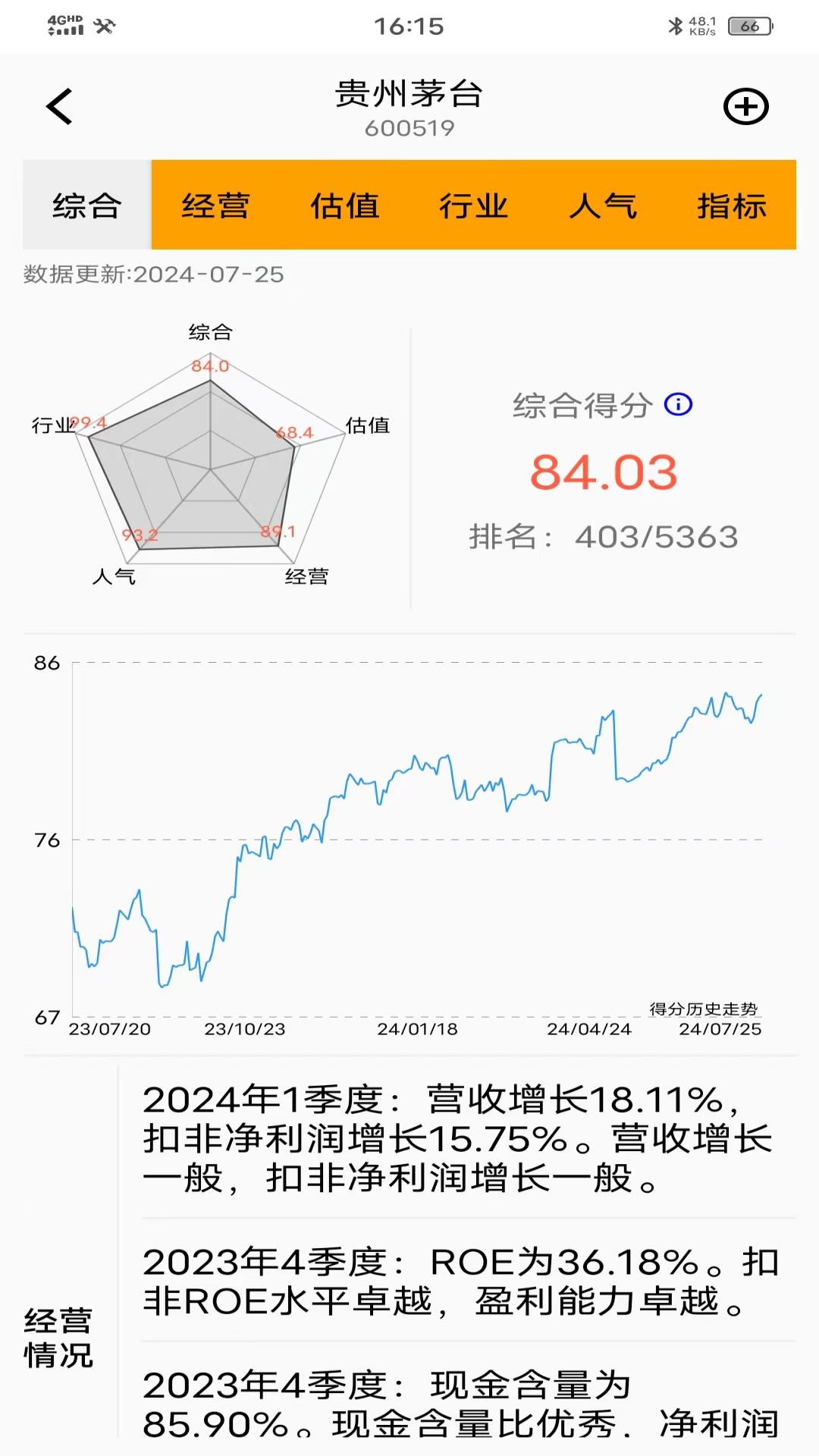Image resolution: width=819 pixels, height=1456 pixels.
Task: Switch to the 经营 tab
Action: [x=216, y=205]
